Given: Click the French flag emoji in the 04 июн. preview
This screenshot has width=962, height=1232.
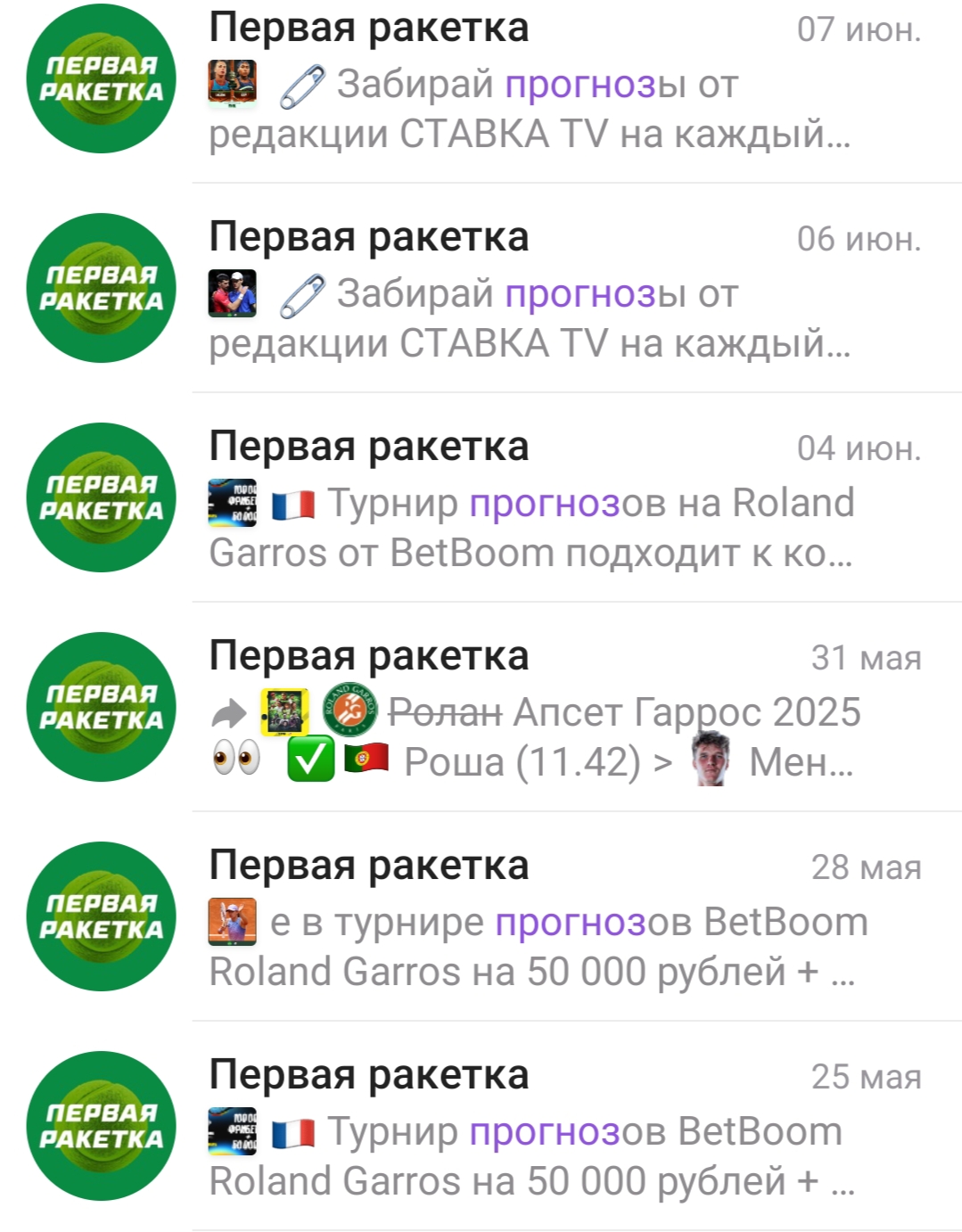Looking at the screenshot, I should point(294,504).
